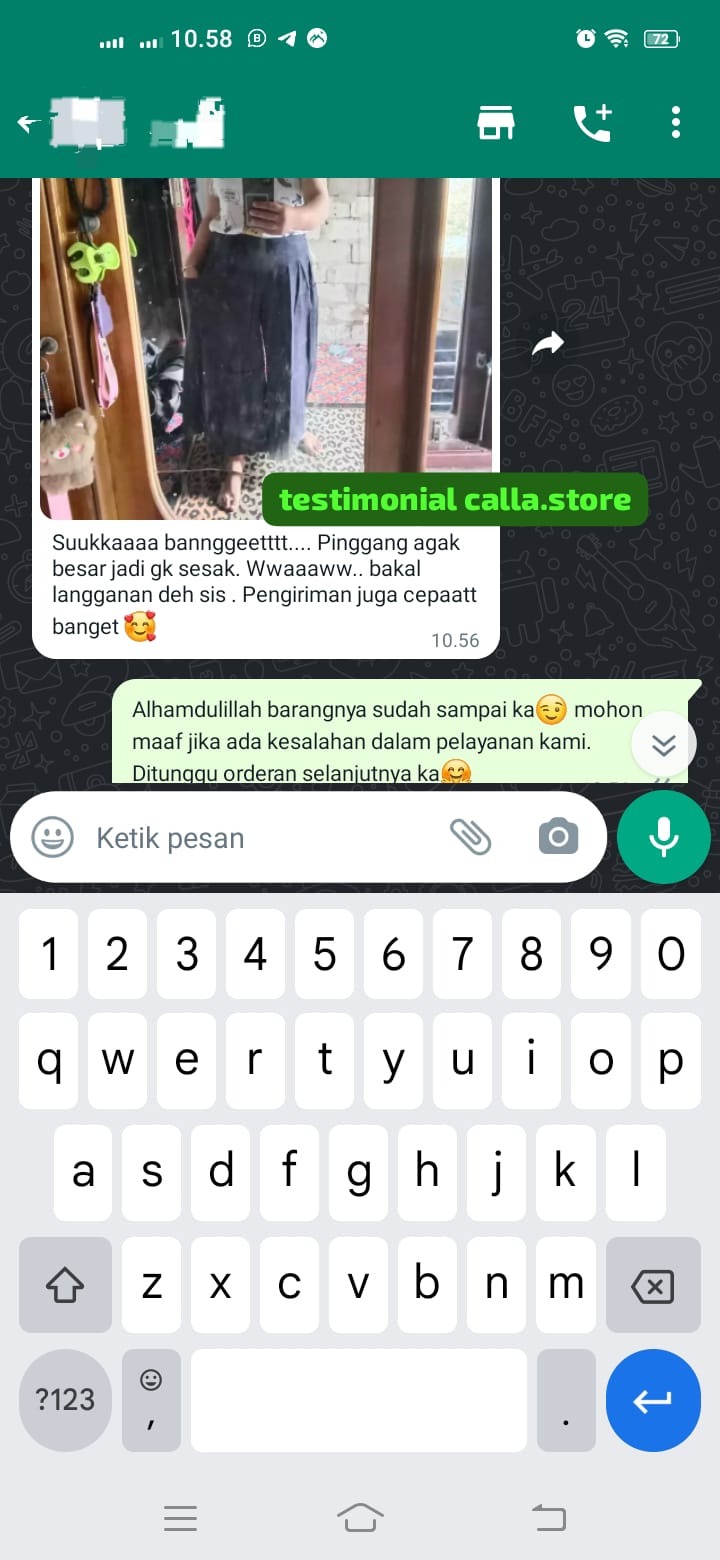Focus the Ketik pesan message field
This screenshot has height=1560, width=720.
(x=260, y=838)
